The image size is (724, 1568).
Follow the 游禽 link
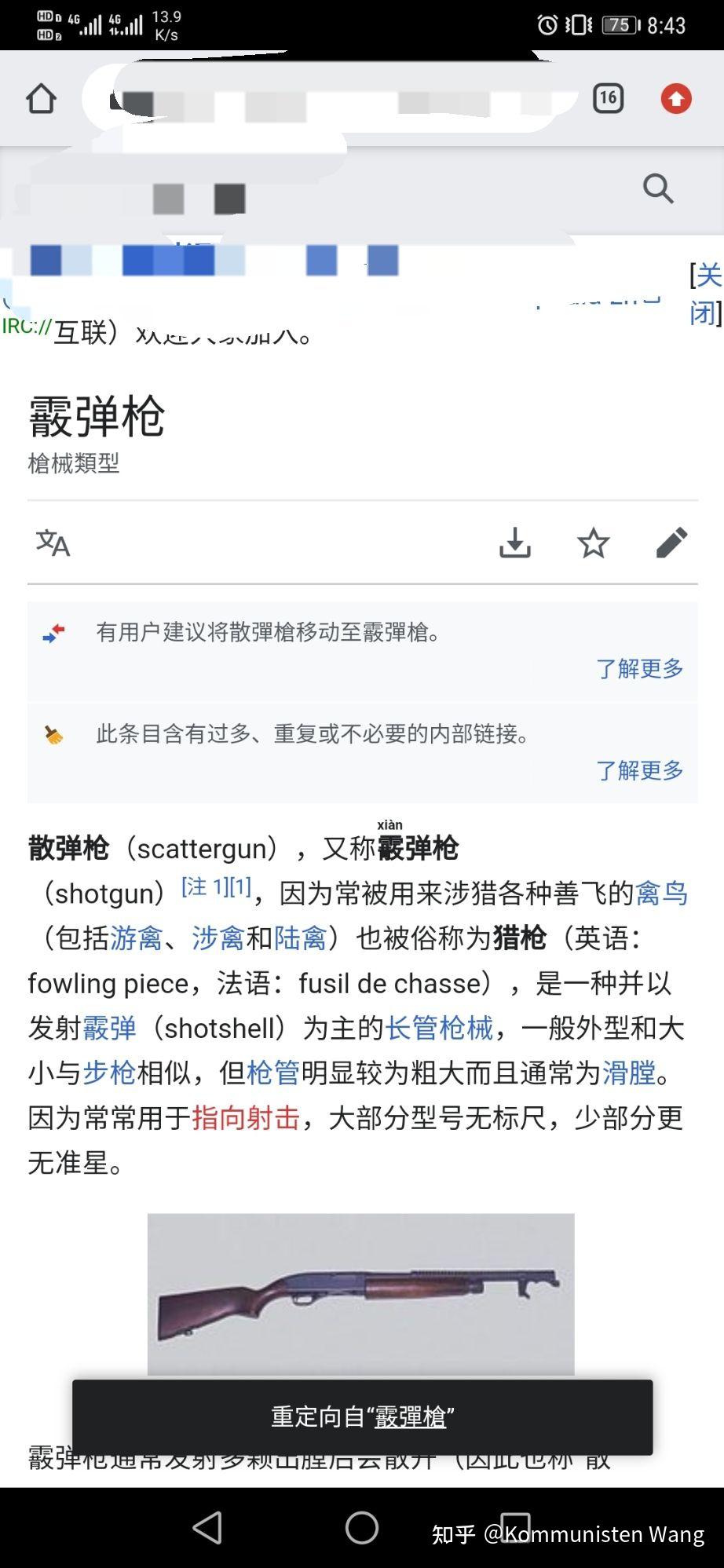click(137, 938)
